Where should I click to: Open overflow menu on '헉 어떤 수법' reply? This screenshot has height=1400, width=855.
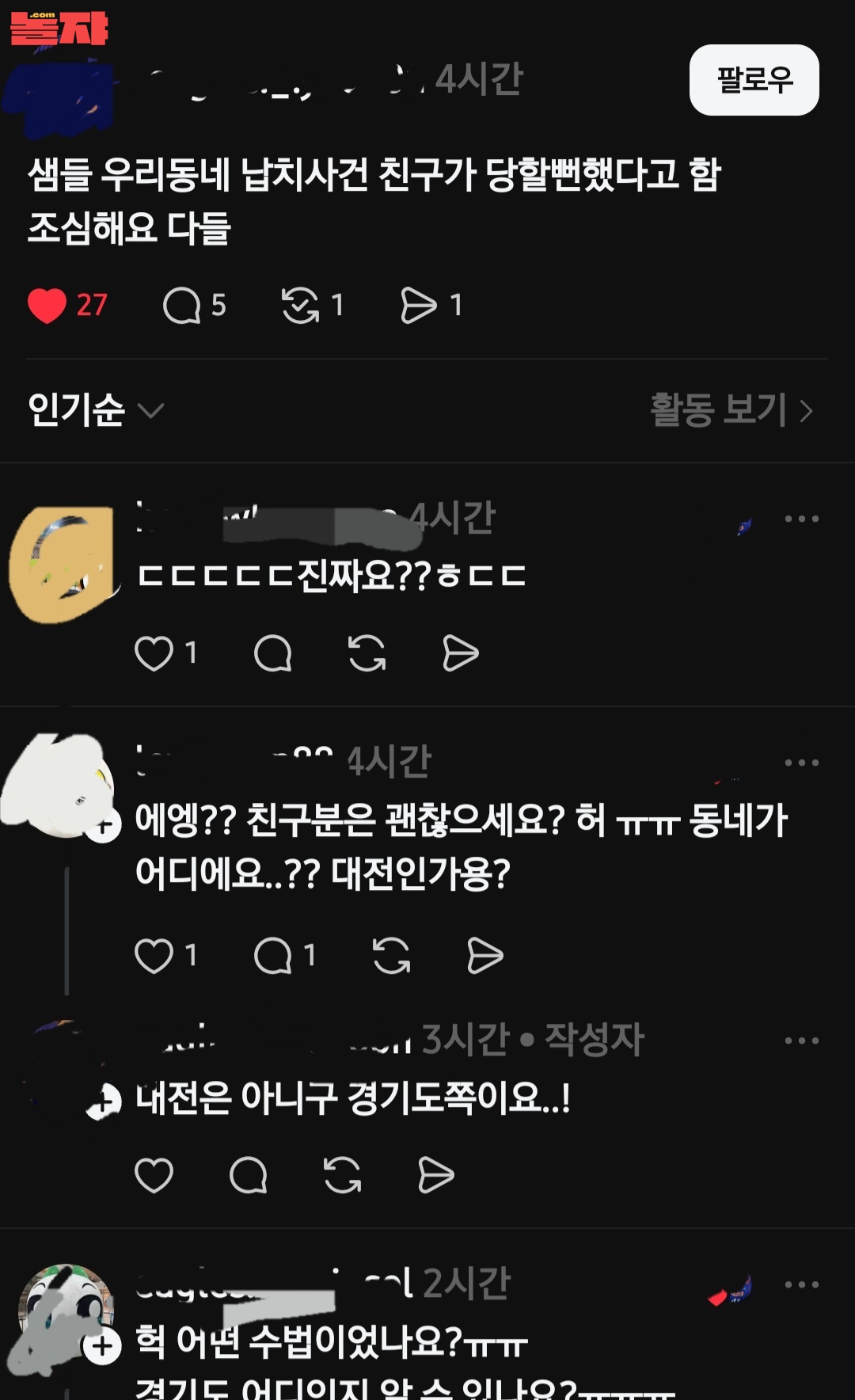coord(801,1284)
